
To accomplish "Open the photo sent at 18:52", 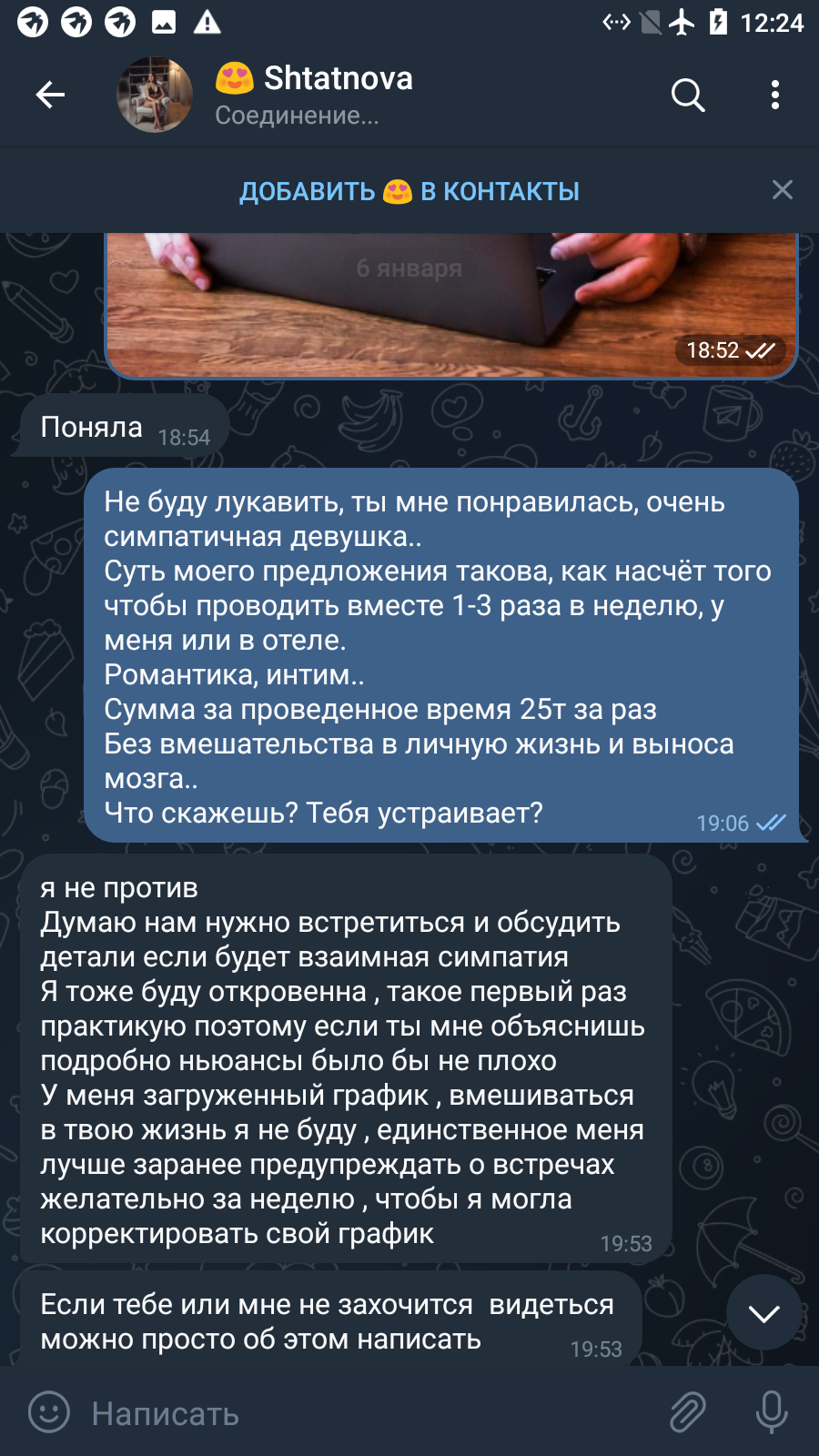I will (x=451, y=305).
